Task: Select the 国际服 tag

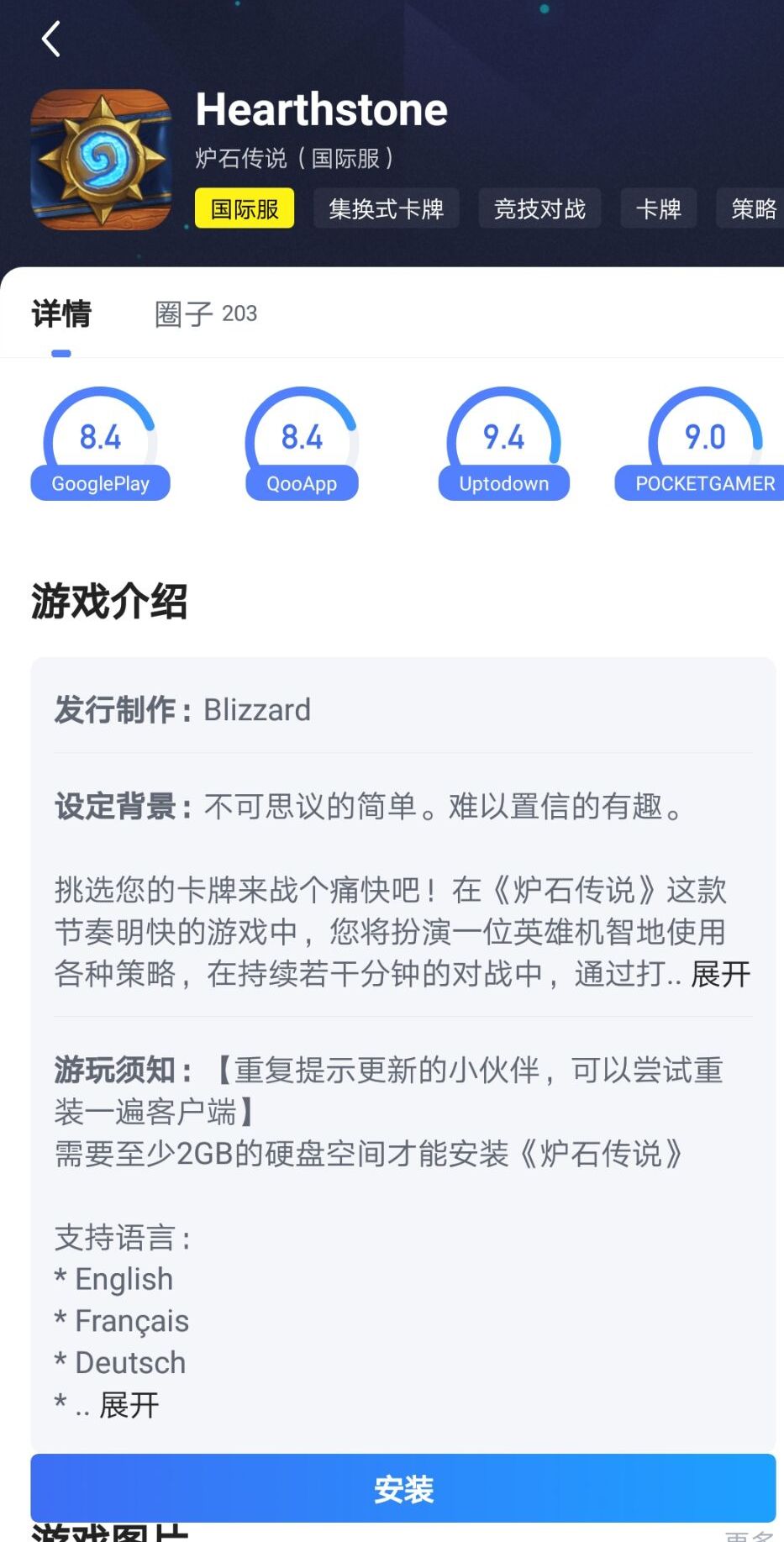Action: pos(245,208)
